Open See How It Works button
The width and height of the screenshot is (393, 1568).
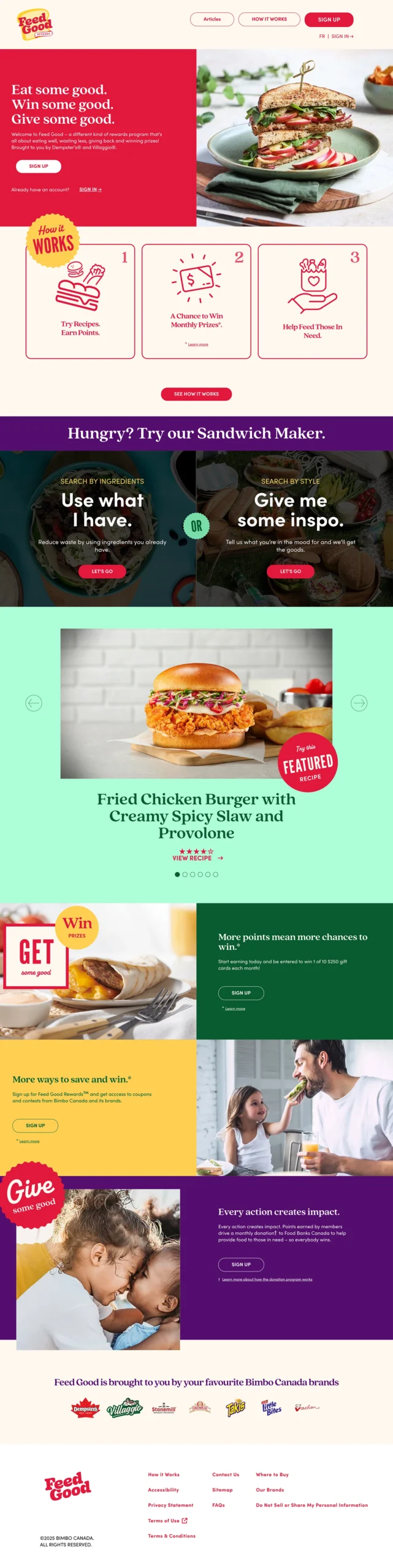(x=196, y=394)
